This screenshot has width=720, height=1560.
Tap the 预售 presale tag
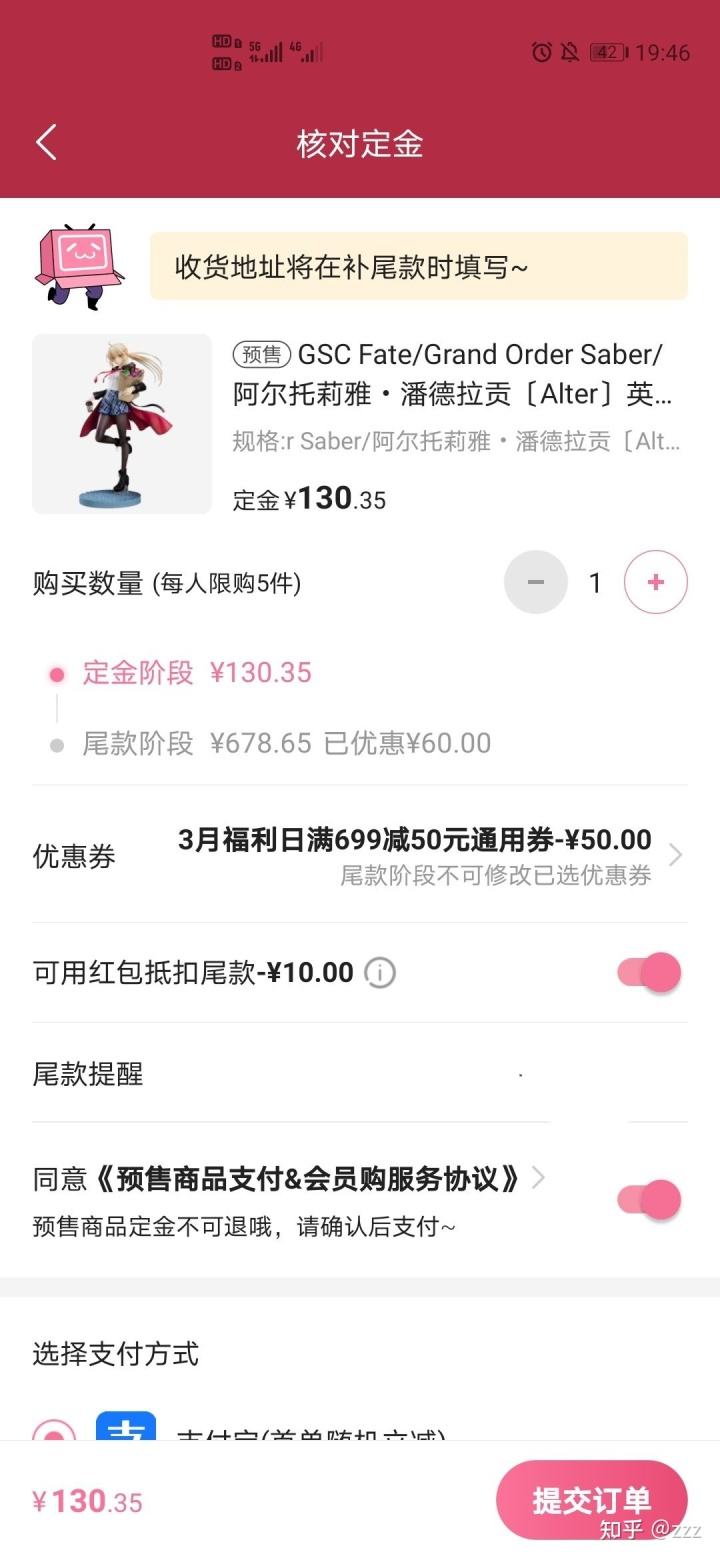click(260, 355)
